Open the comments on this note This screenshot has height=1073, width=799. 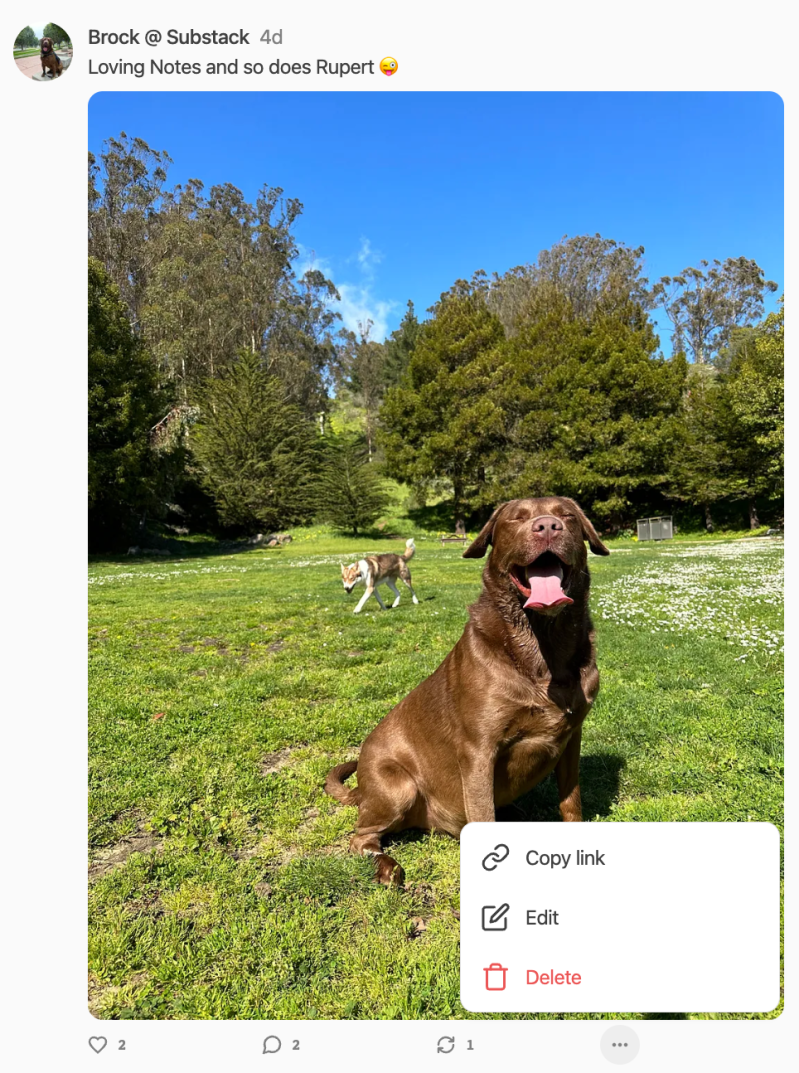[x=272, y=1045]
